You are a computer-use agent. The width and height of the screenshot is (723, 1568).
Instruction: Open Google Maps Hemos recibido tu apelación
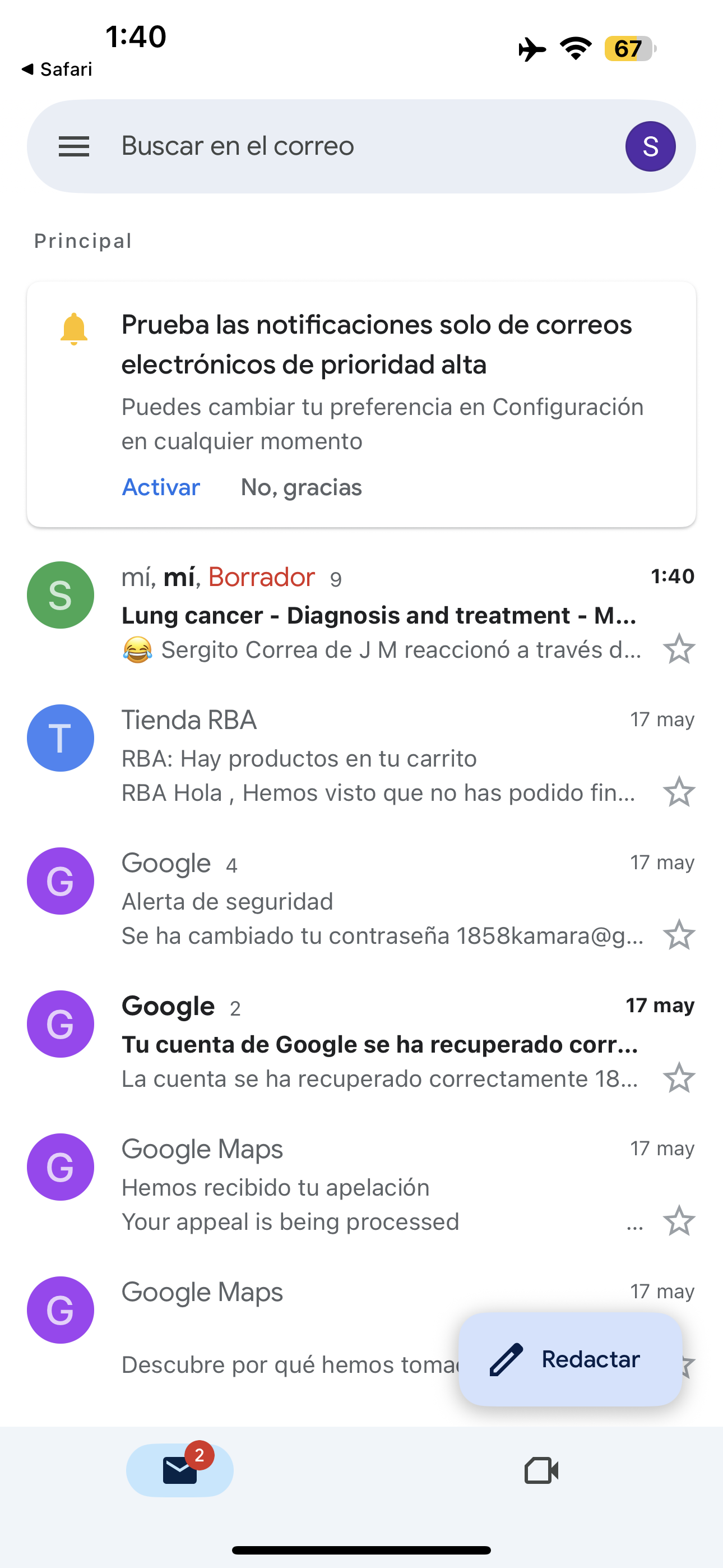(361, 1185)
